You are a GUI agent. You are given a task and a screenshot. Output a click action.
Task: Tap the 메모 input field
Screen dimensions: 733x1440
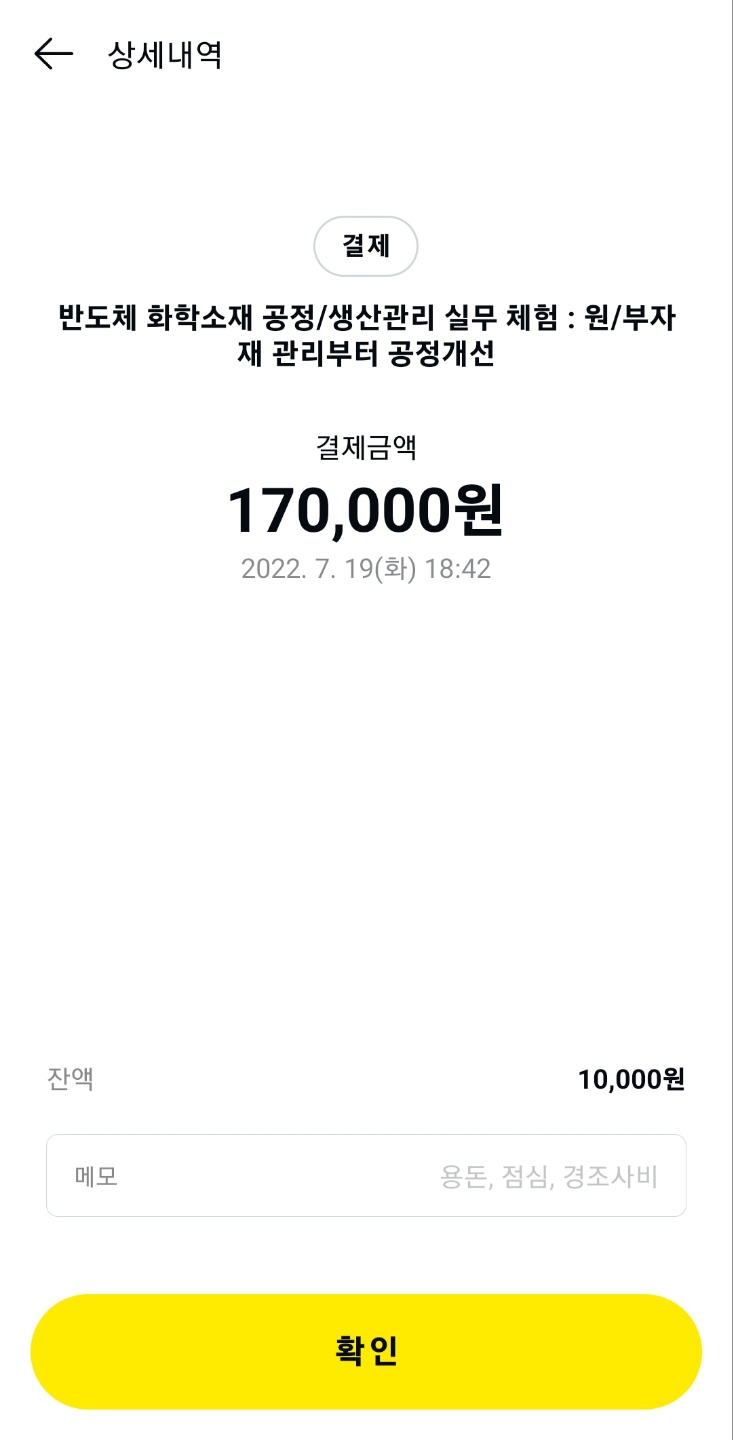click(366, 1175)
